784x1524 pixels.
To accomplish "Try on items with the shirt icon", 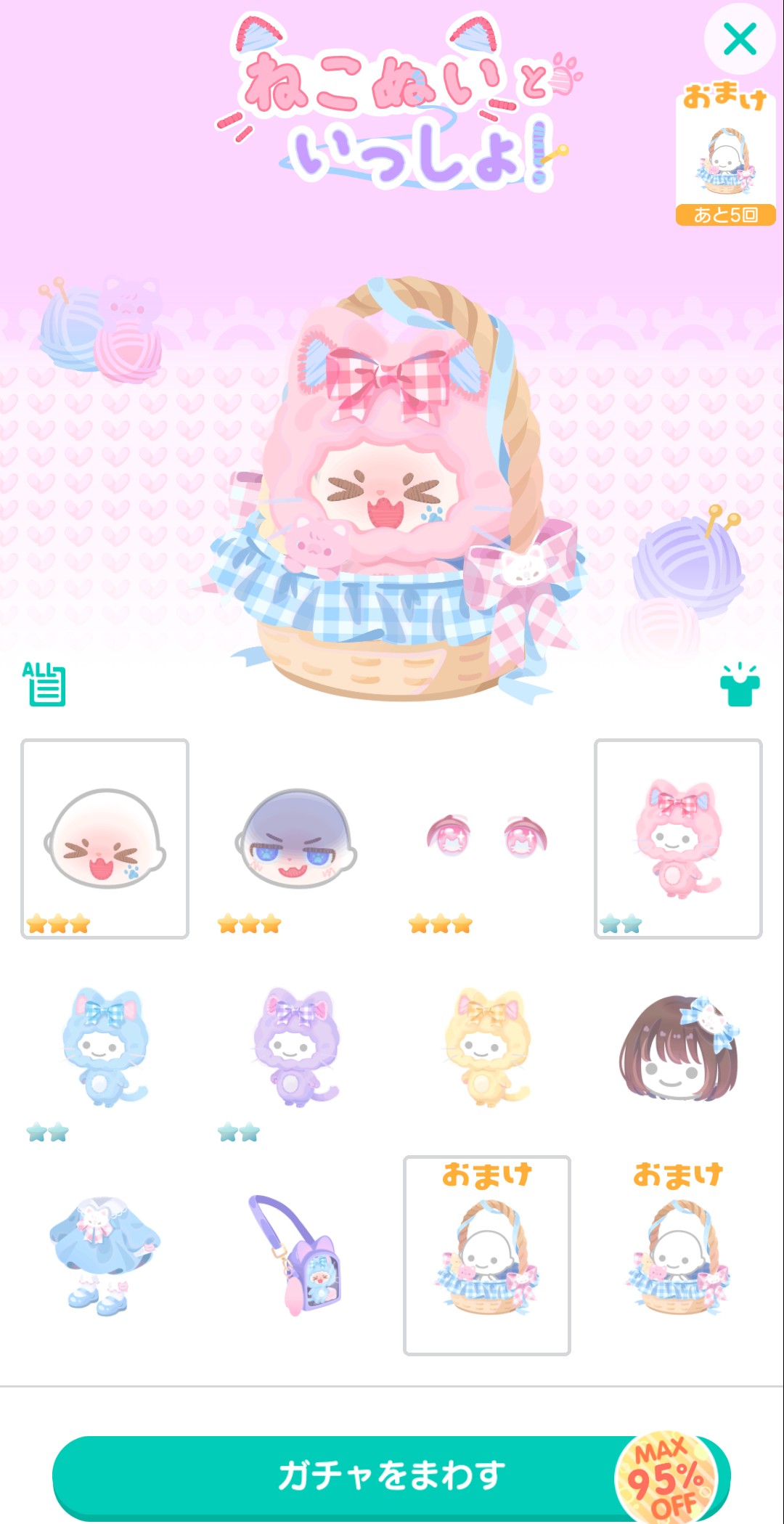I will 739,685.
